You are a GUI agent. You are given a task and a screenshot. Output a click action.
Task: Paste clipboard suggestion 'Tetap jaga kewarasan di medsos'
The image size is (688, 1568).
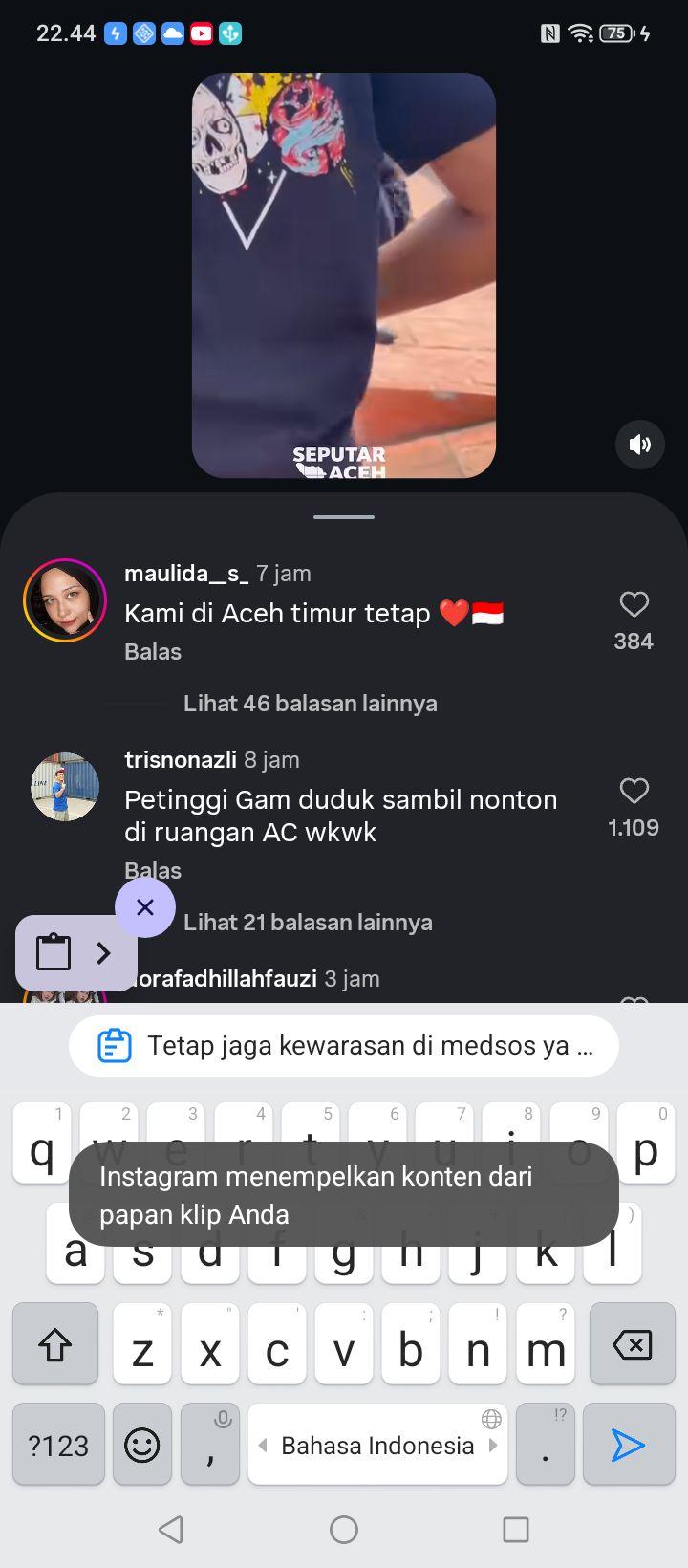click(x=344, y=1046)
